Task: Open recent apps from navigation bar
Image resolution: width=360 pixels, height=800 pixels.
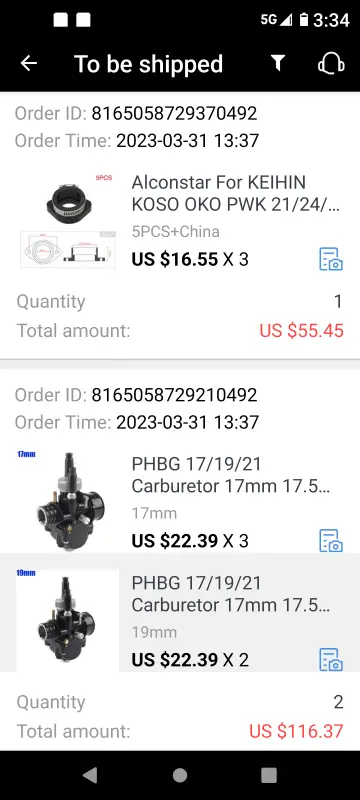Action: click(x=269, y=776)
